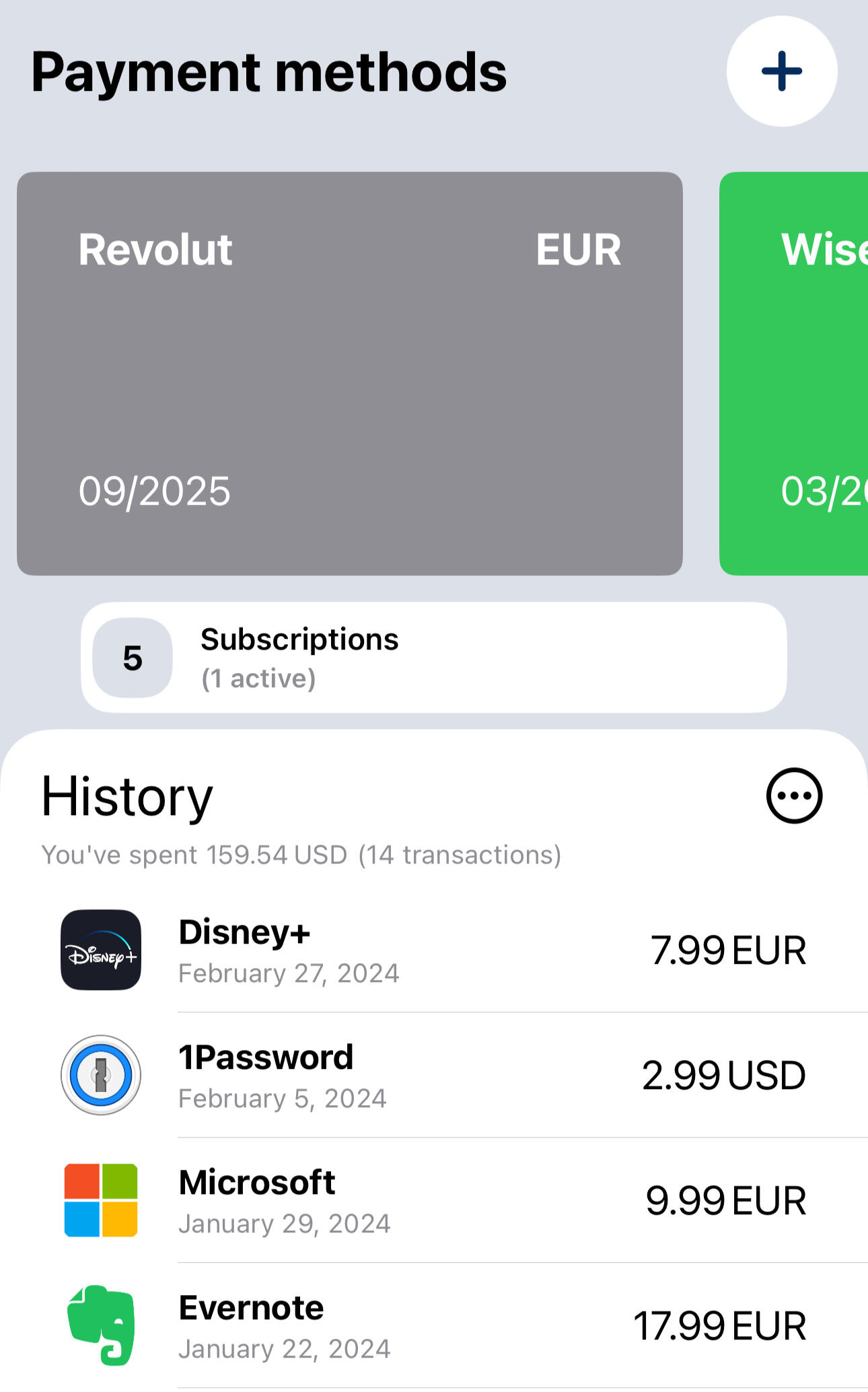This screenshot has height=1392, width=868.
Task: Open the Disney+ transaction
Action: (433, 950)
